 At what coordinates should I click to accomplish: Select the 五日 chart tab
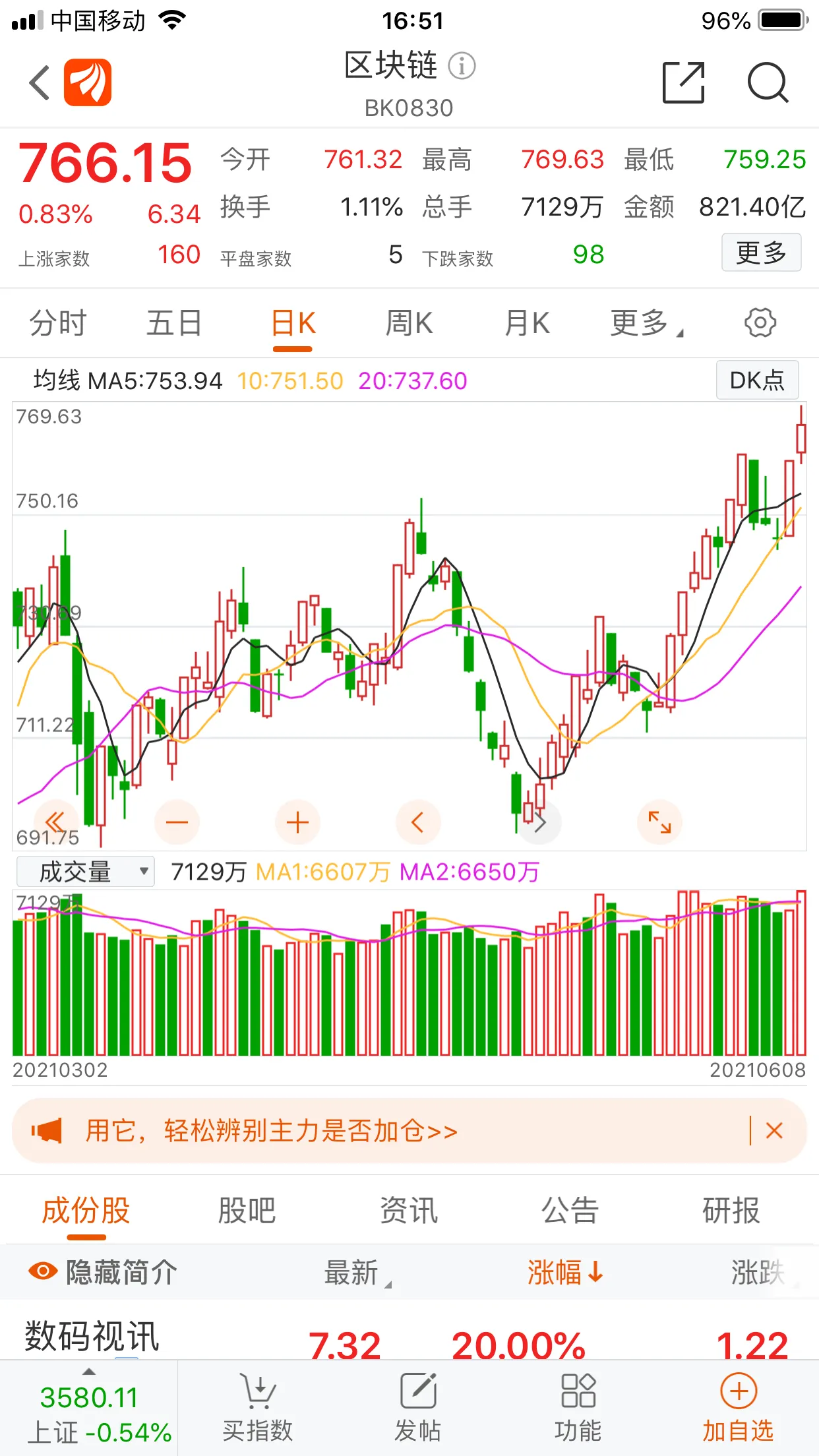174,324
